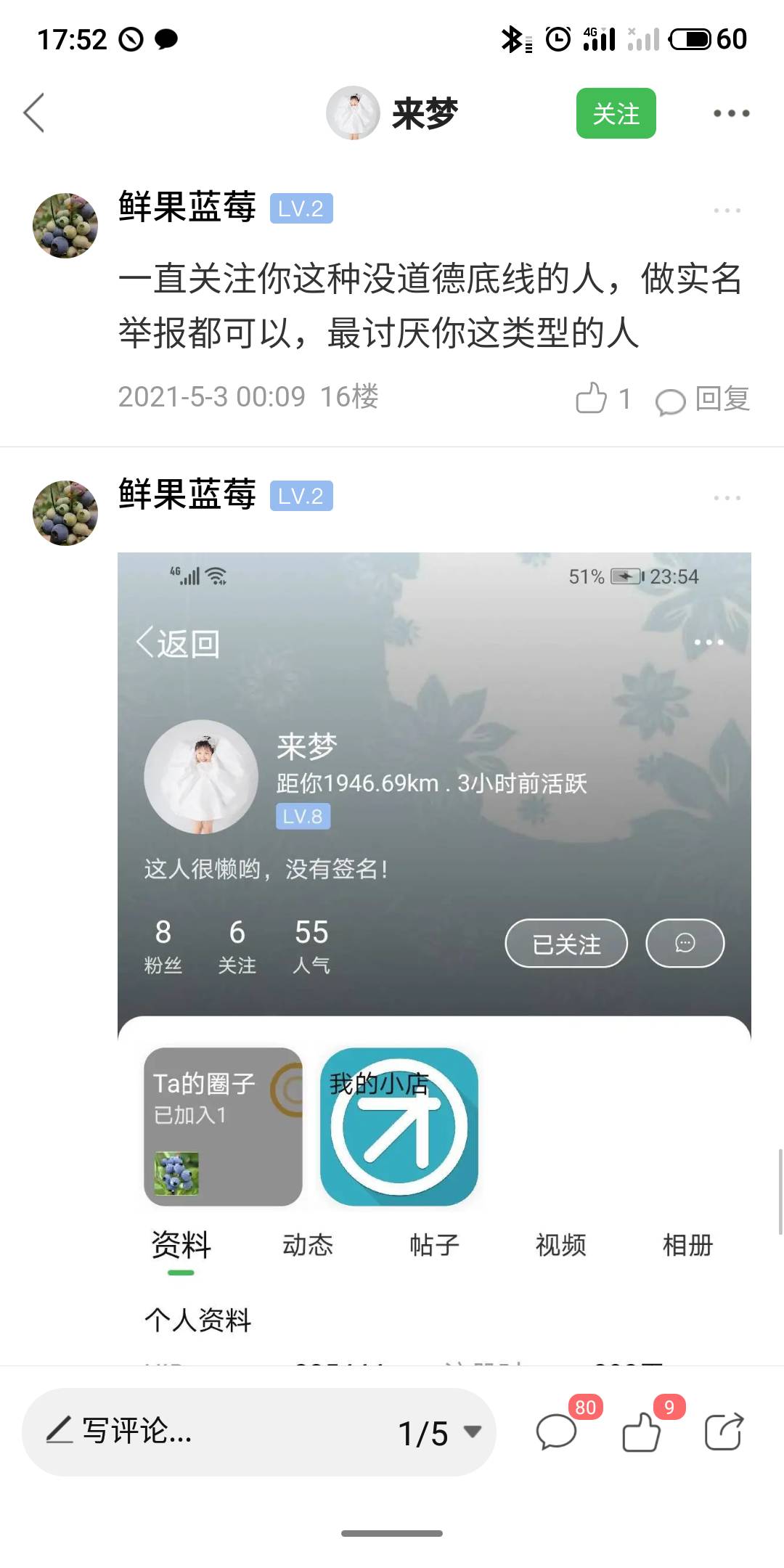The image size is (784, 1568).
Task: Go back to the previous page
Action: pos(34,113)
